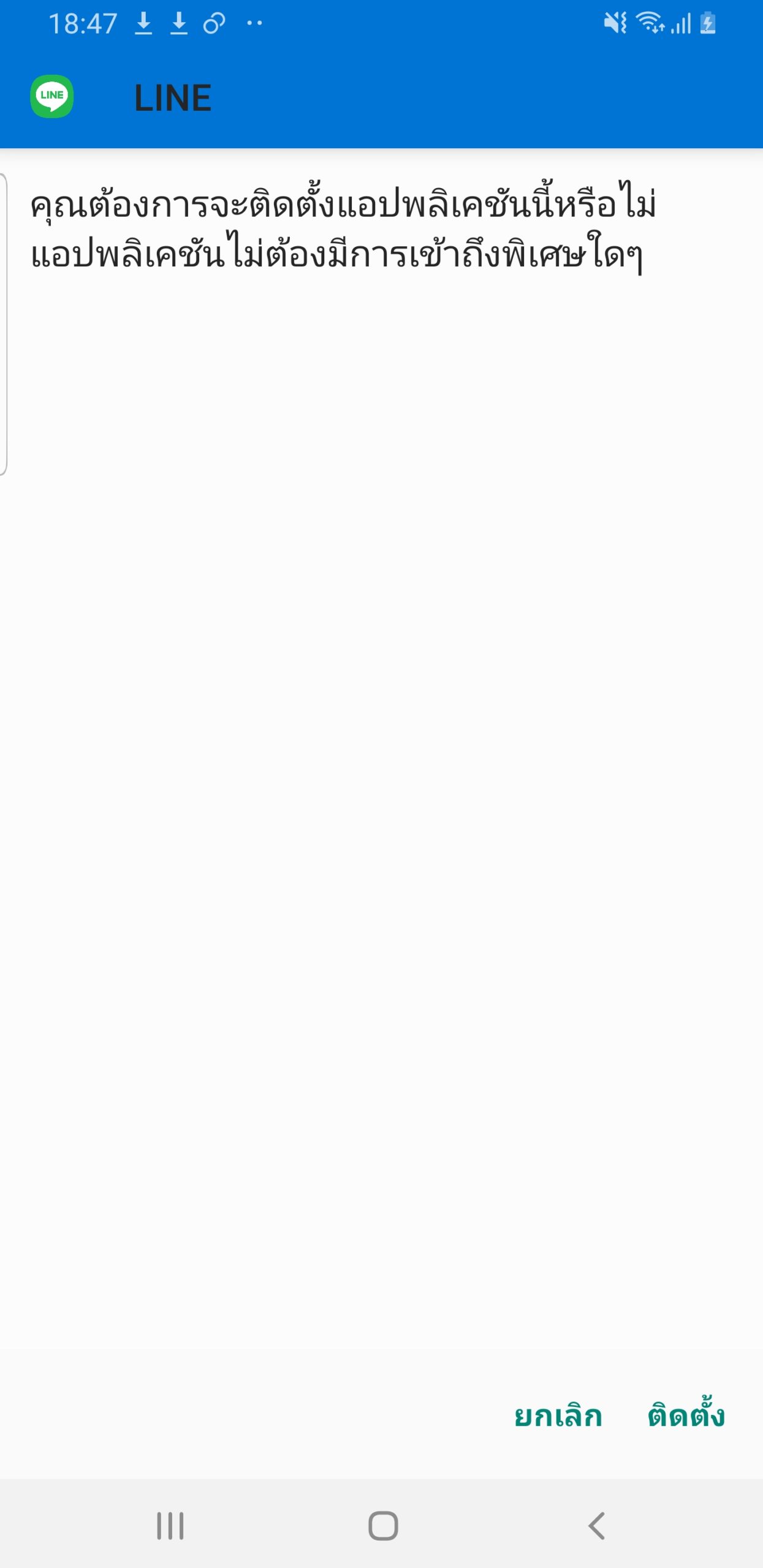Go back using the navigation bar
This screenshot has height=1568, width=763.
coord(596,1525)
